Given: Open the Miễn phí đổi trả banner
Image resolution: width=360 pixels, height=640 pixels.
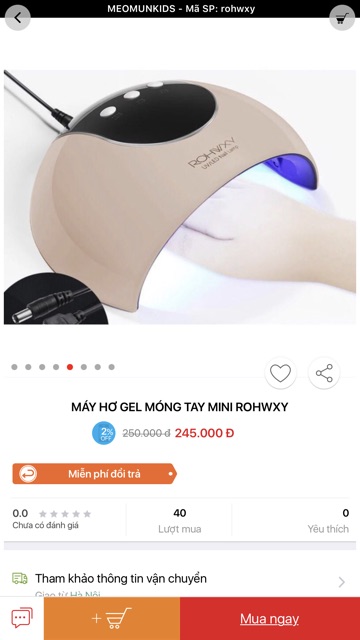Looking at the screenshot, I should 95,474.
